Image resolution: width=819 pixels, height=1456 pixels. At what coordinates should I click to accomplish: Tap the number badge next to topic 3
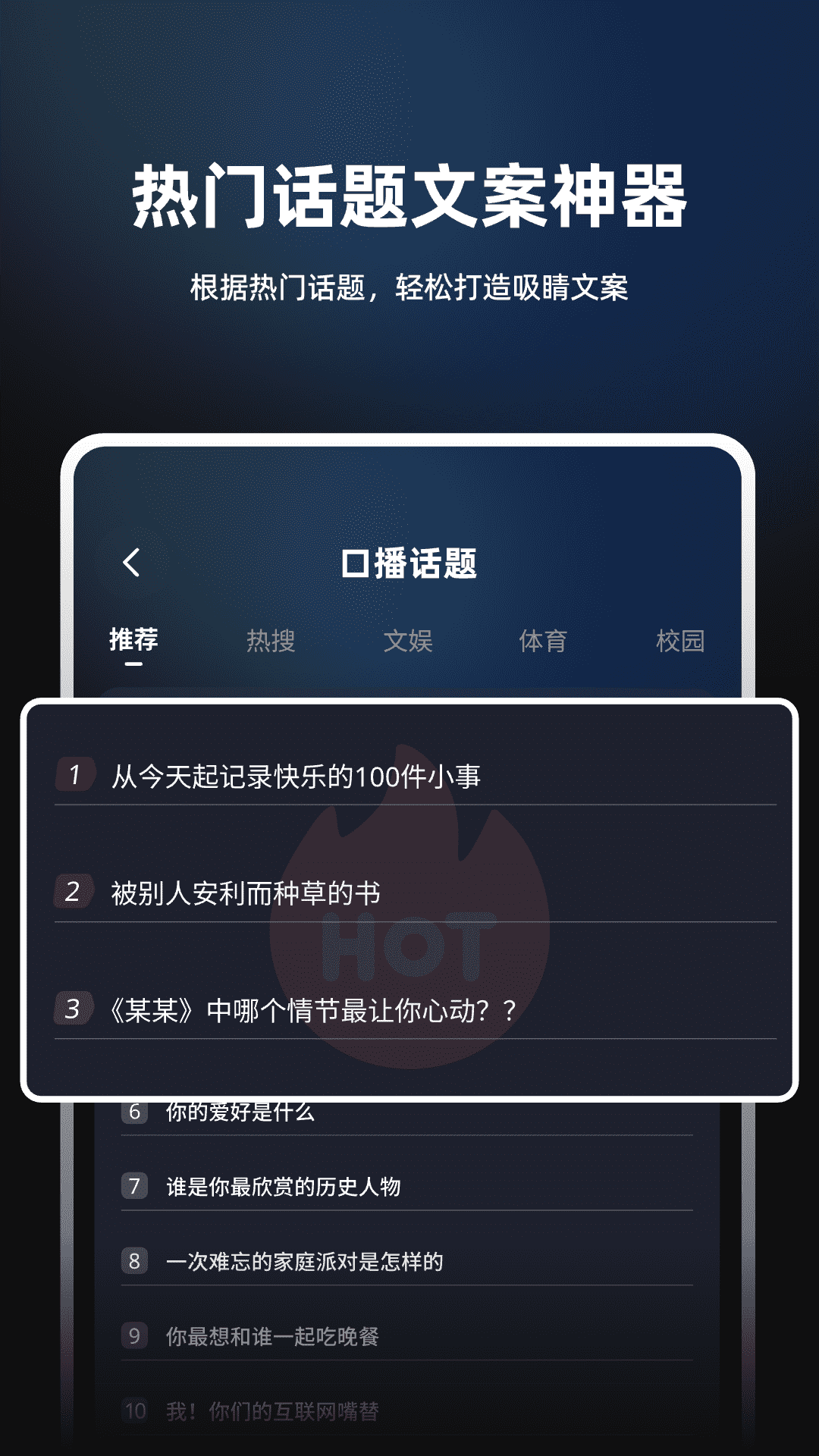click(74, 1007)
